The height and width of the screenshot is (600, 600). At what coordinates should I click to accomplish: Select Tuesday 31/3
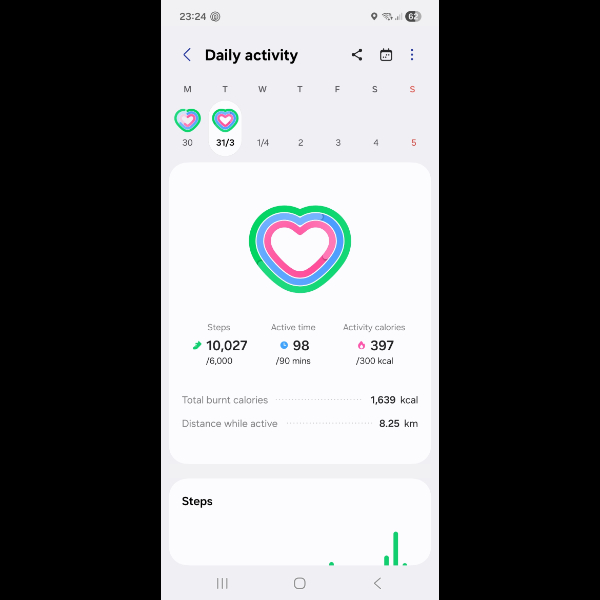225,125
